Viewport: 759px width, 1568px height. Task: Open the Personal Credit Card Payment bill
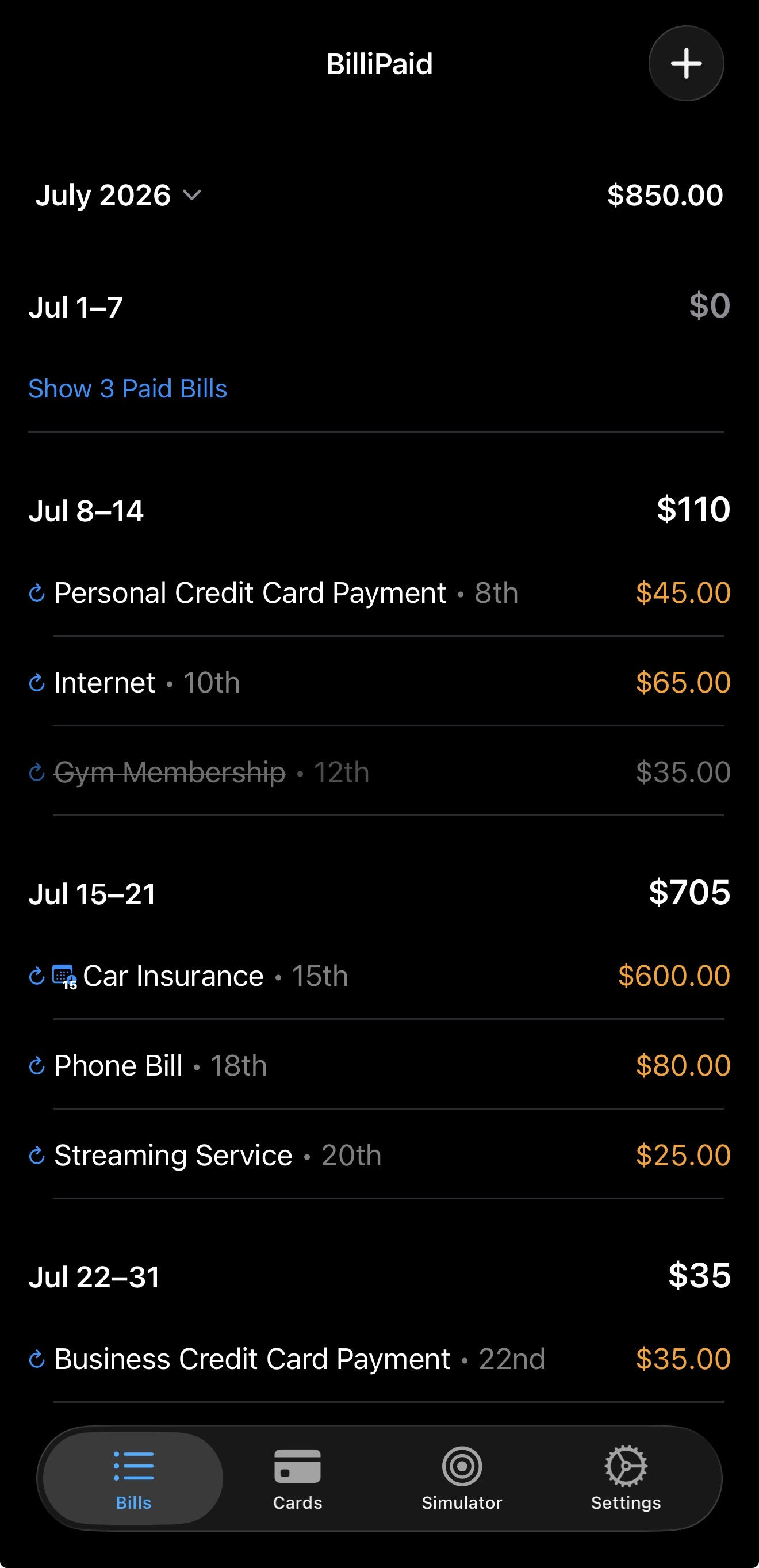[x=379, y=592]
